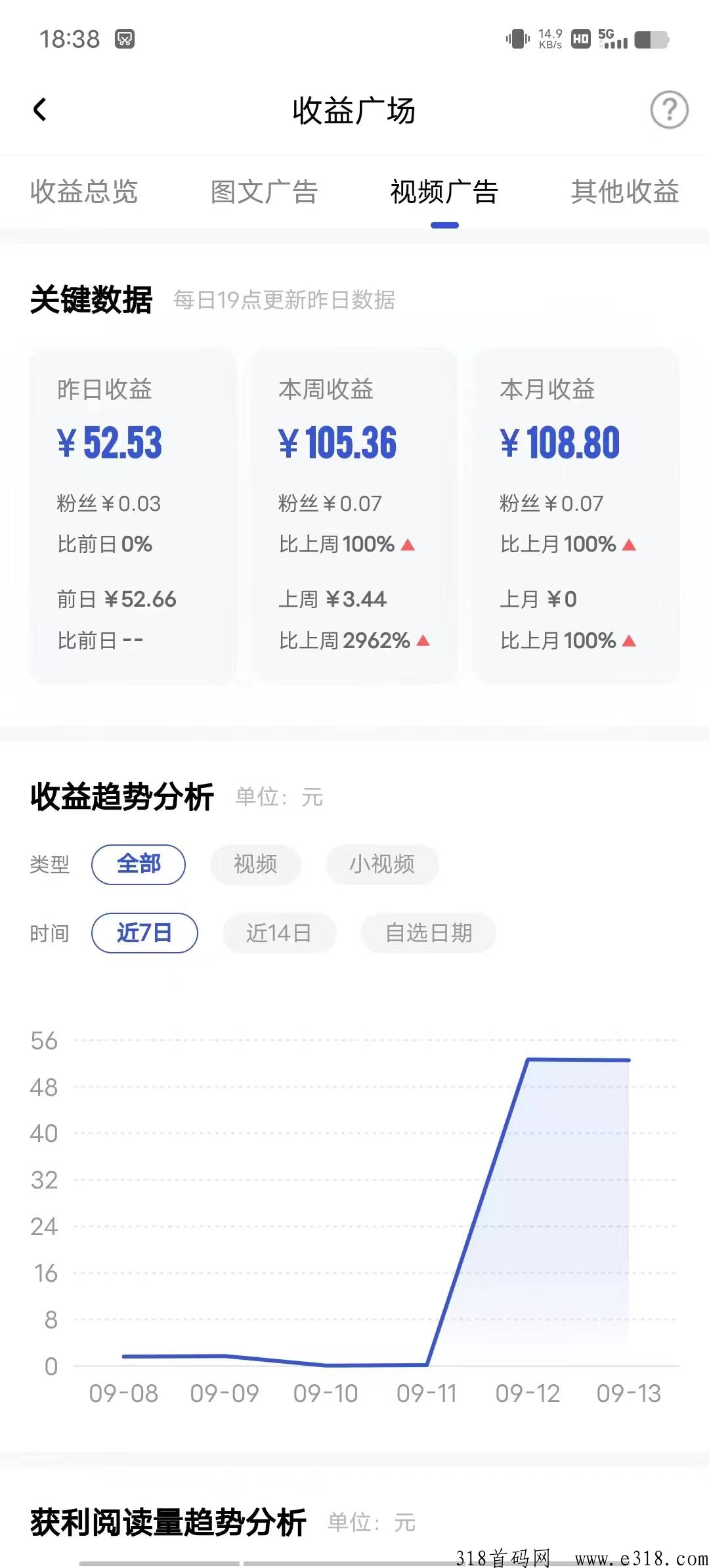
Task: Switch to the 图文广告 tab
Action: [264, 192]
